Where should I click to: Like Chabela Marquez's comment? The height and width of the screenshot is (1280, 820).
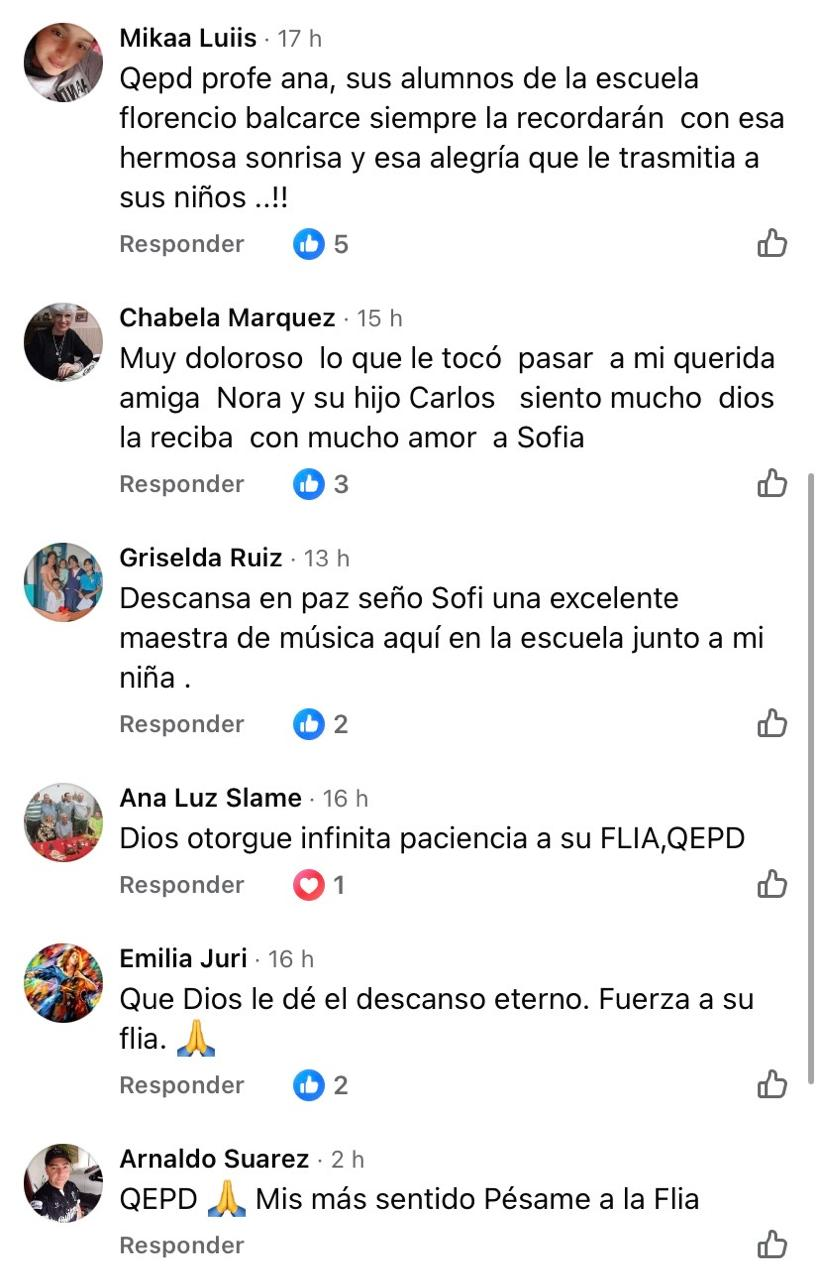772,484
